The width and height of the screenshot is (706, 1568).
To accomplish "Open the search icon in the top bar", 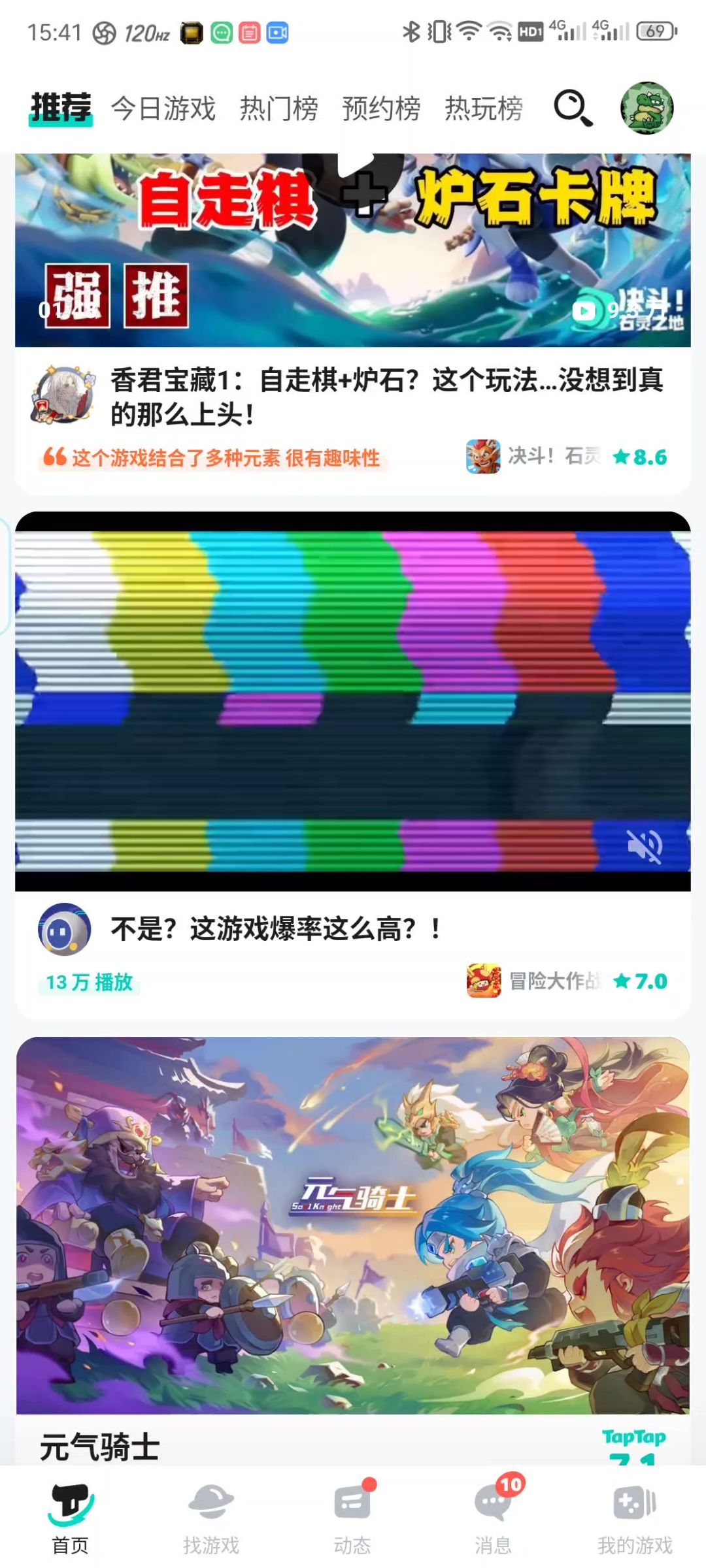I will (573, 108).
